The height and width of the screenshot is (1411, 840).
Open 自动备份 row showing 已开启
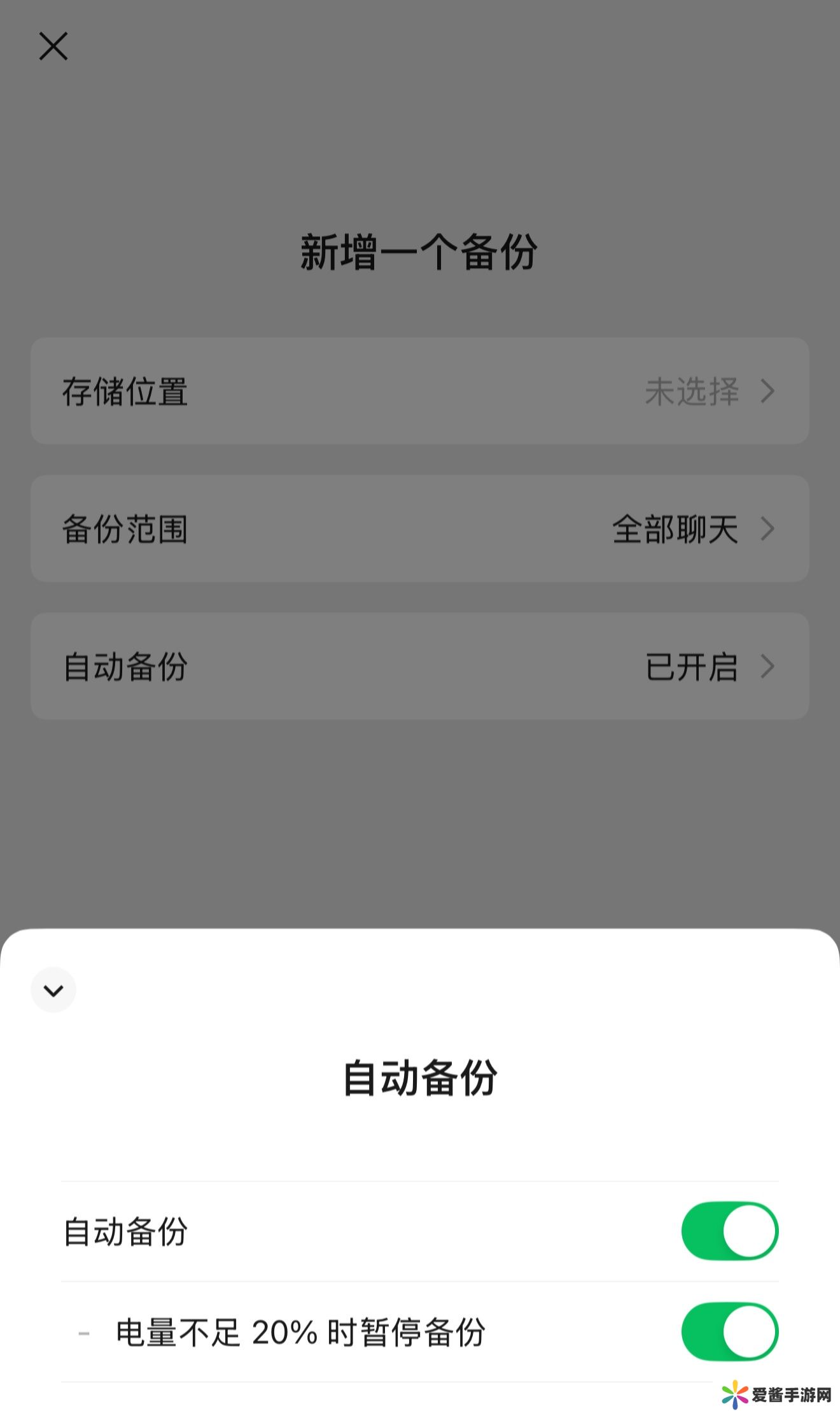point(420,667)
